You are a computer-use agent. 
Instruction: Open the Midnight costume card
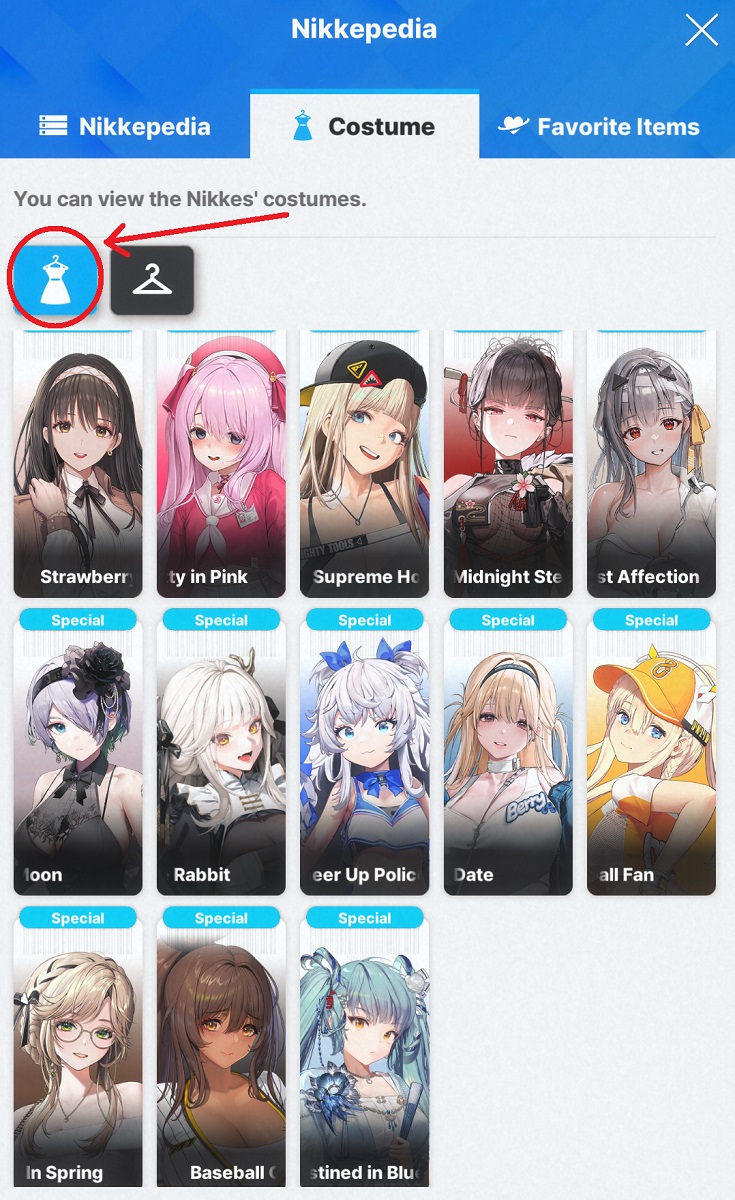pos(508,464)
